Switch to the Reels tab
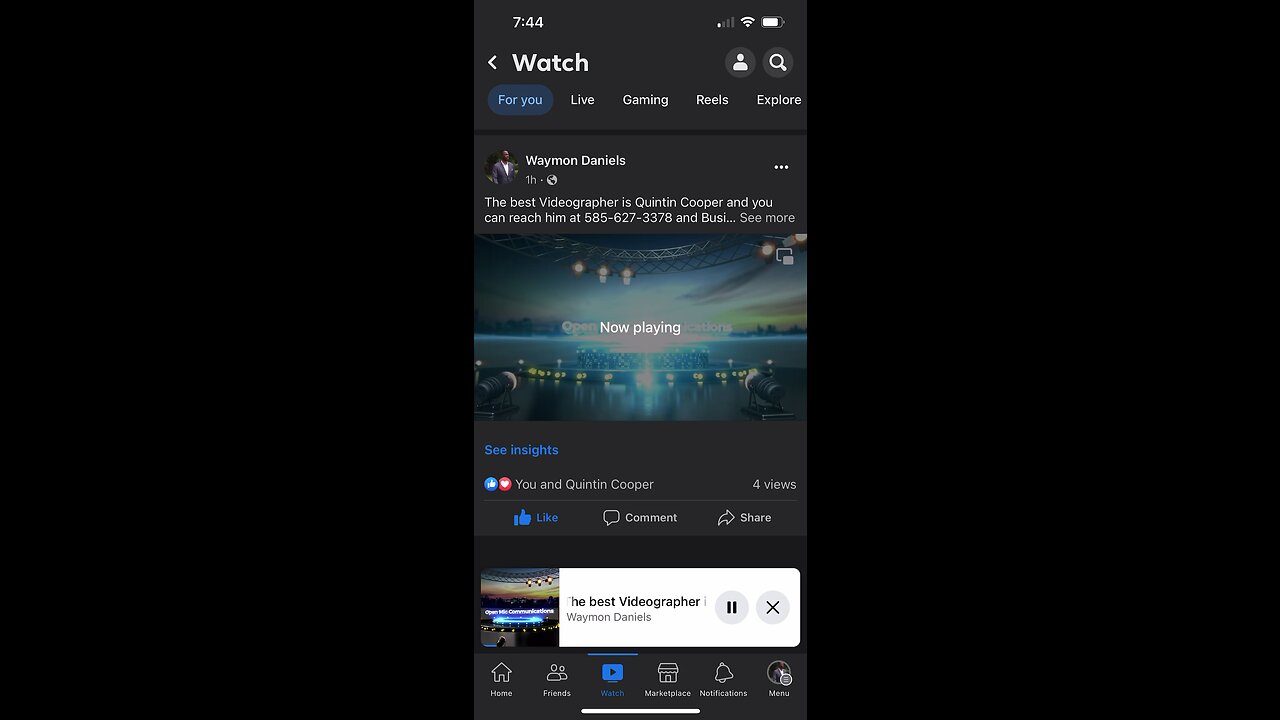Image resolution: width=1280 pixels, height=720 pixels. [x=712, y=100]
